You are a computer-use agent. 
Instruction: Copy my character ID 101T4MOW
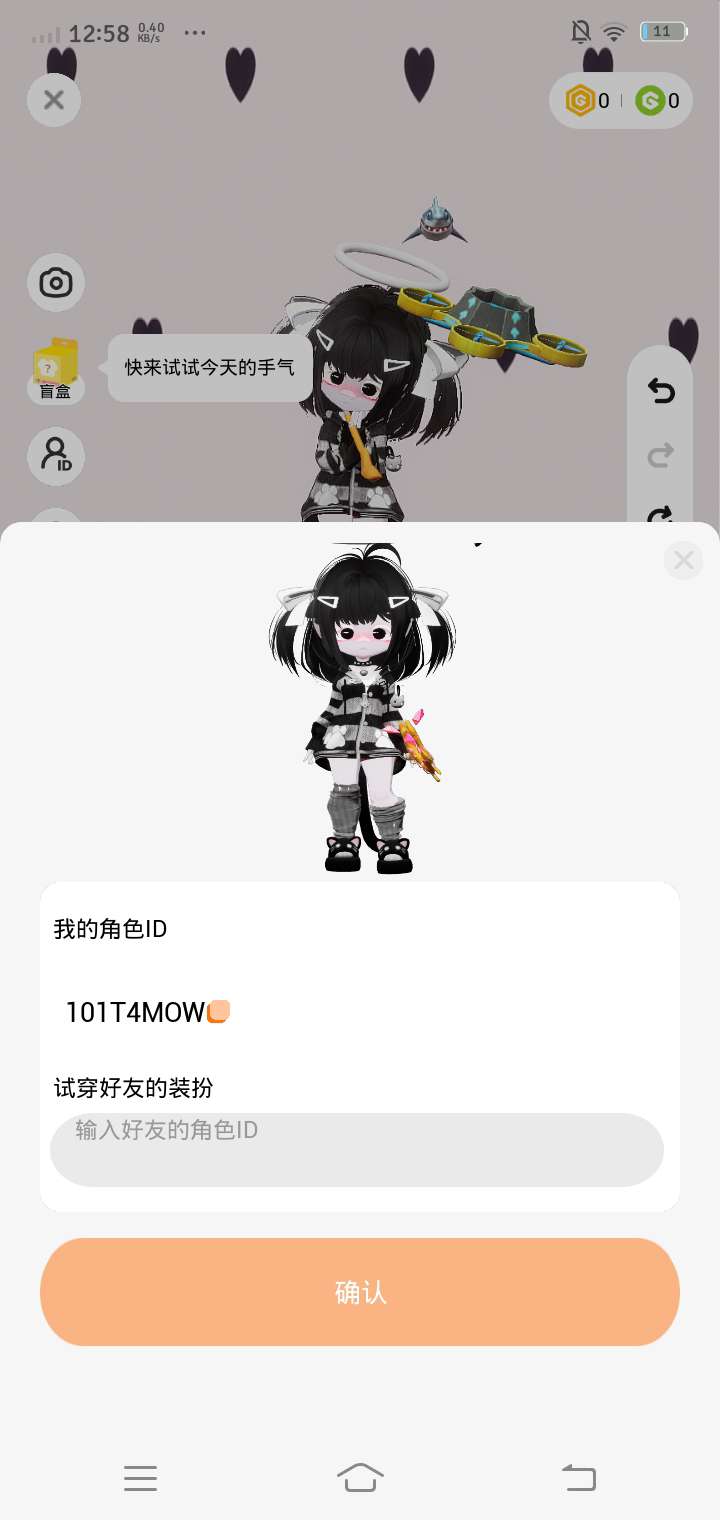click(219, 1012)
